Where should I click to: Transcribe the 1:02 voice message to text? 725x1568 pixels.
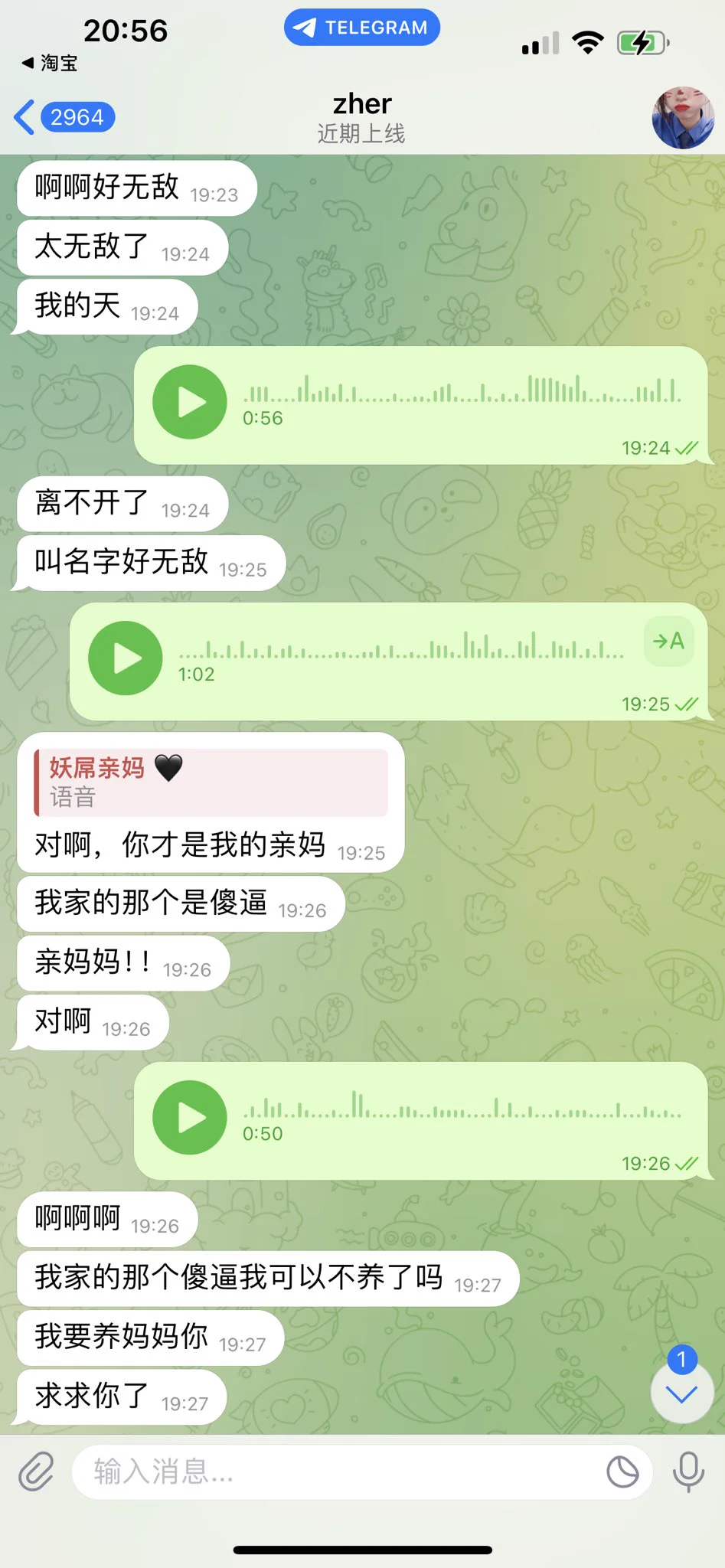668,642
